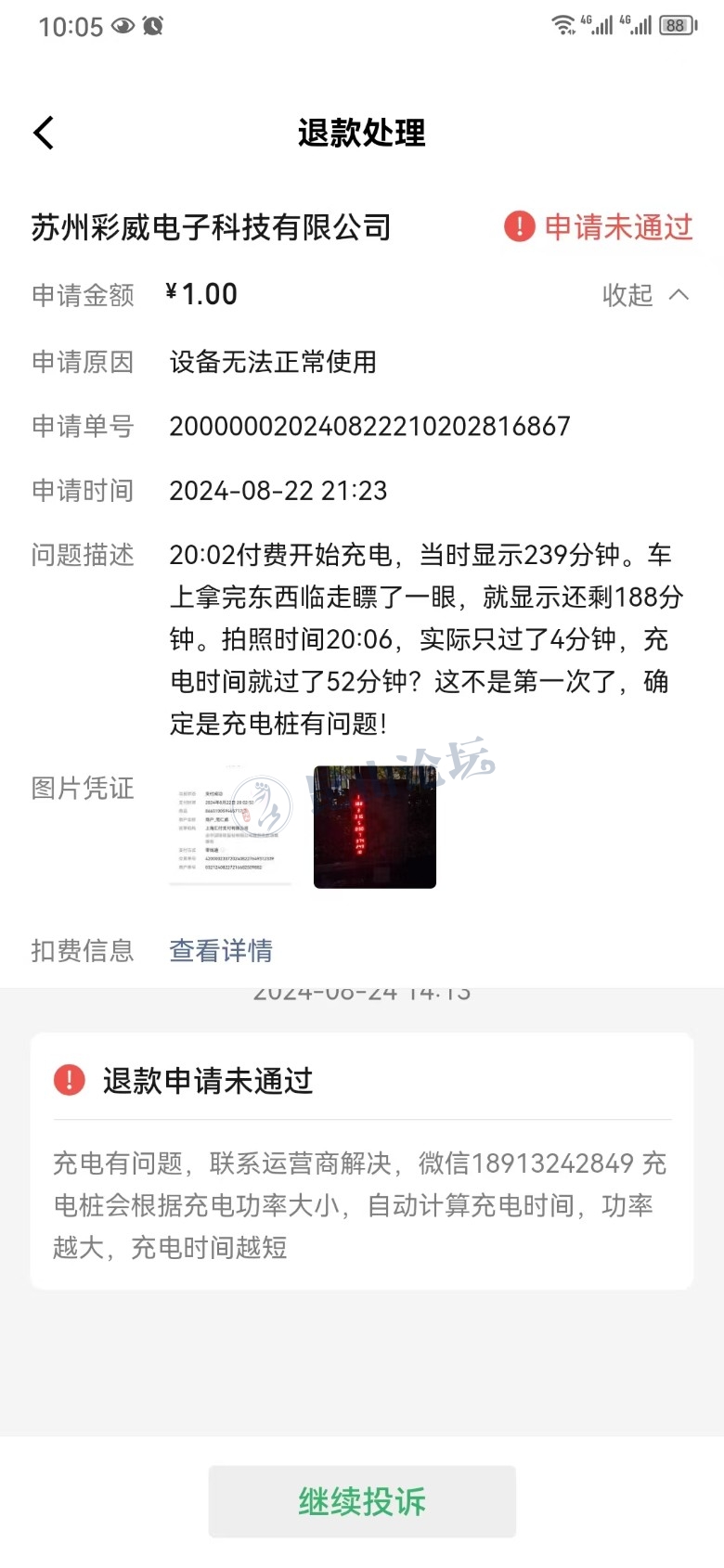
Task: Open the receipt screenshot evidence image
Action: tap(230, 827)
